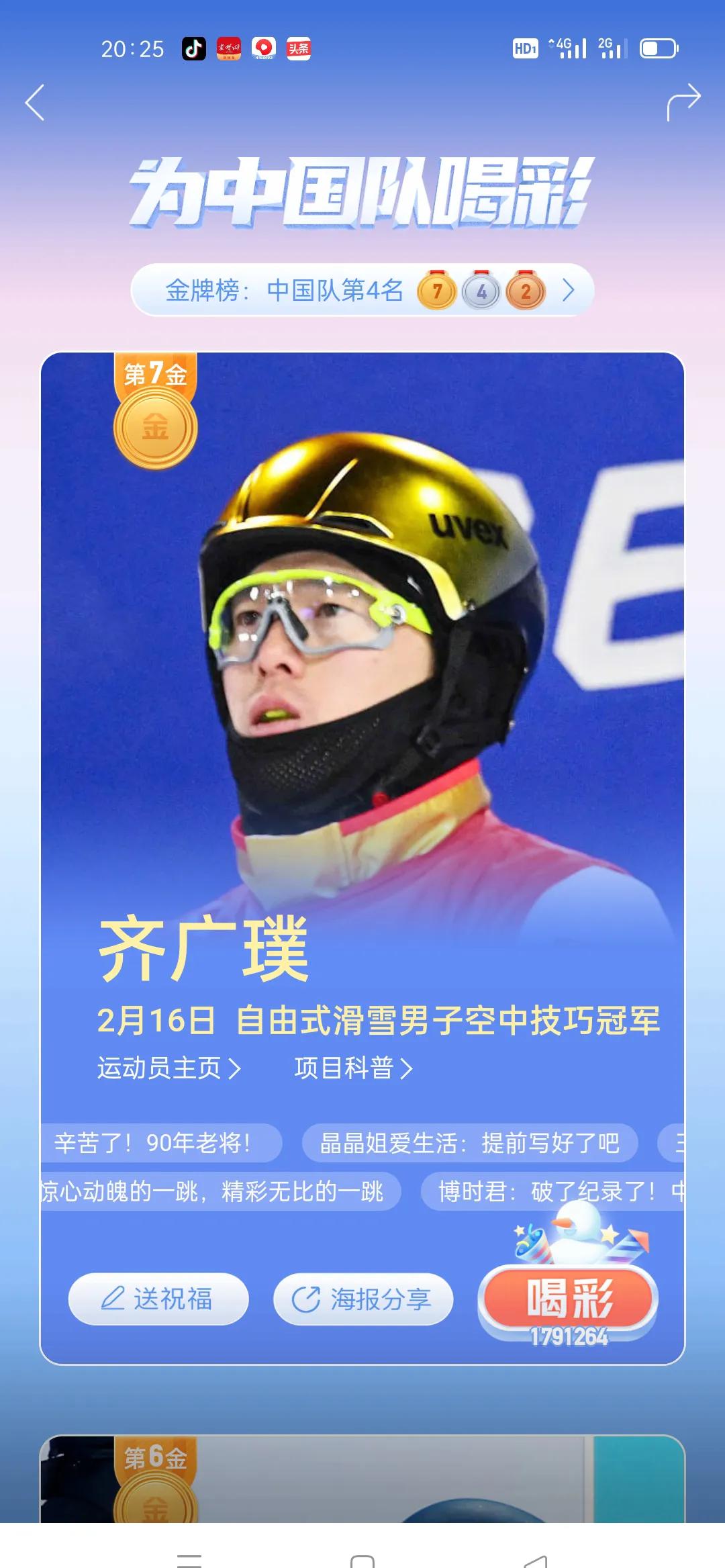Open the gold medal ranking banner
The width and height of the screenshot is (725, 1568).
tap(362, 291)
